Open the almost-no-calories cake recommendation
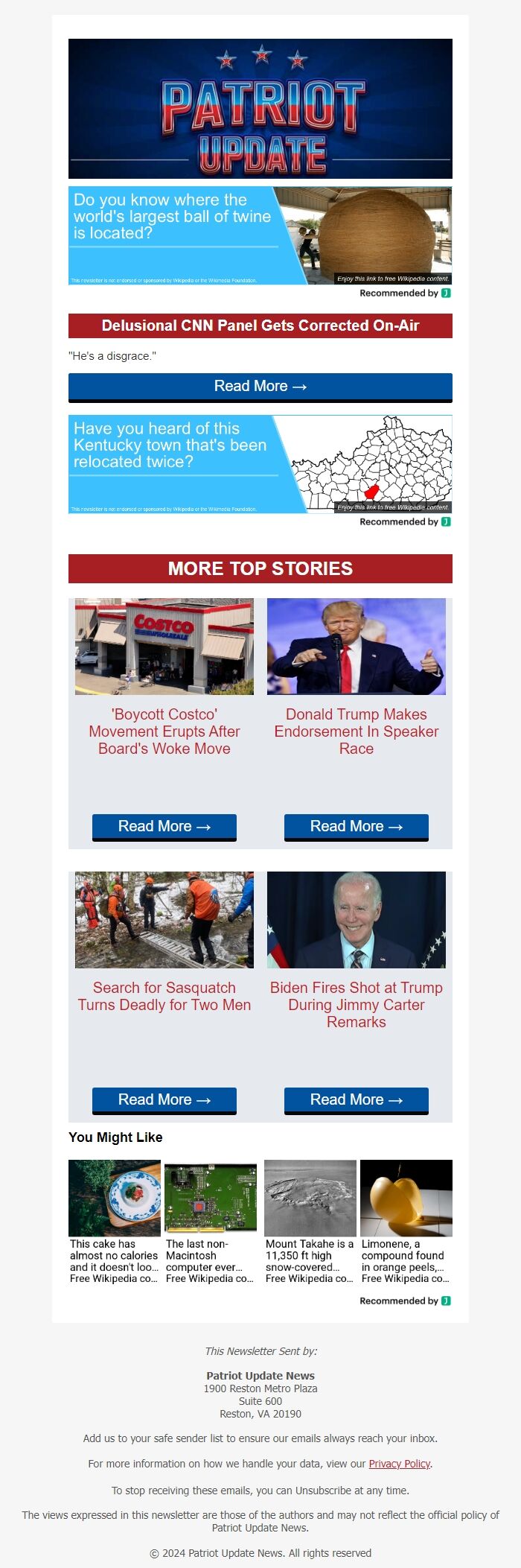 115,1222
